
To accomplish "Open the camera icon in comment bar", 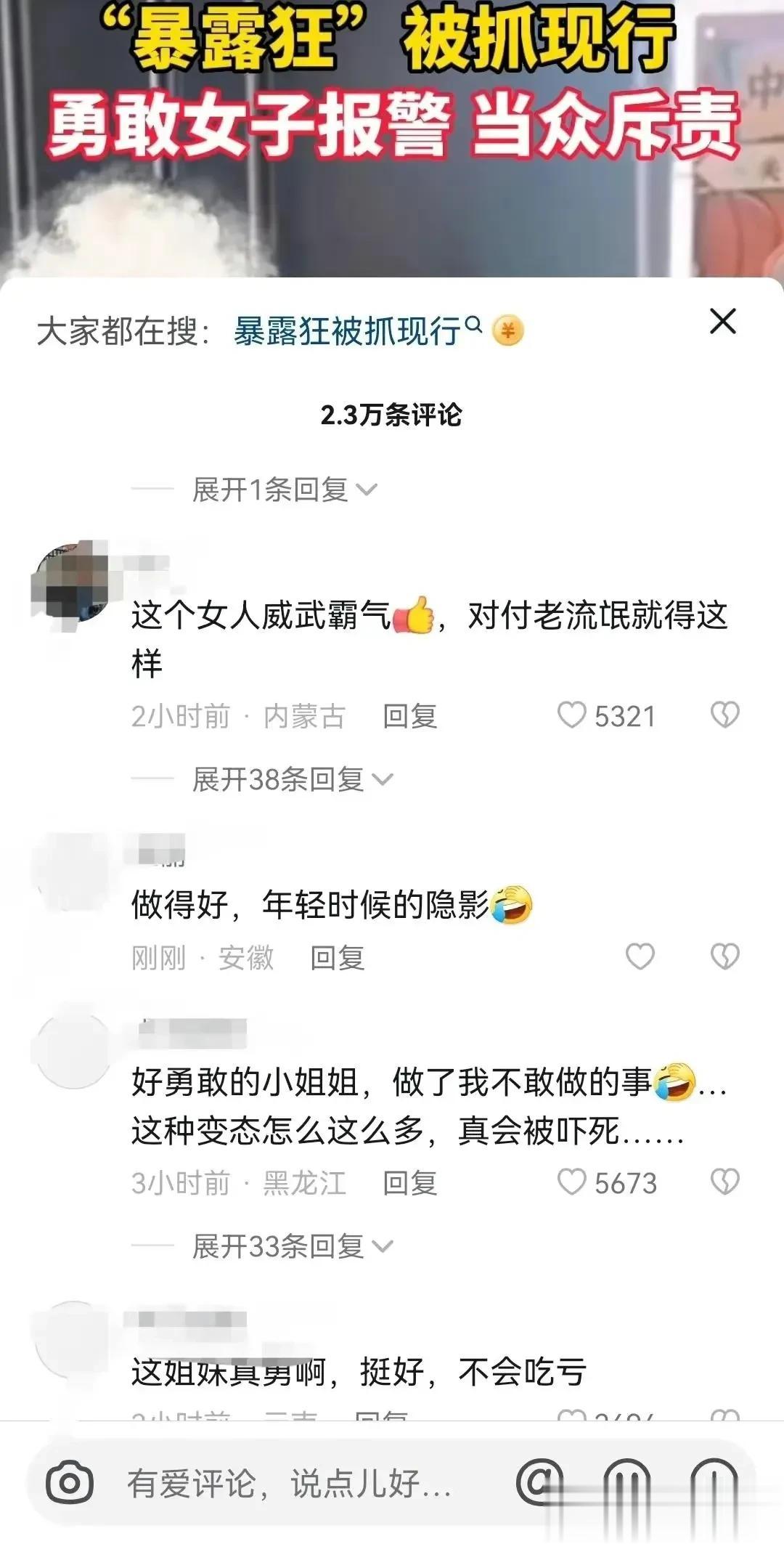I will coord(70,1483).
